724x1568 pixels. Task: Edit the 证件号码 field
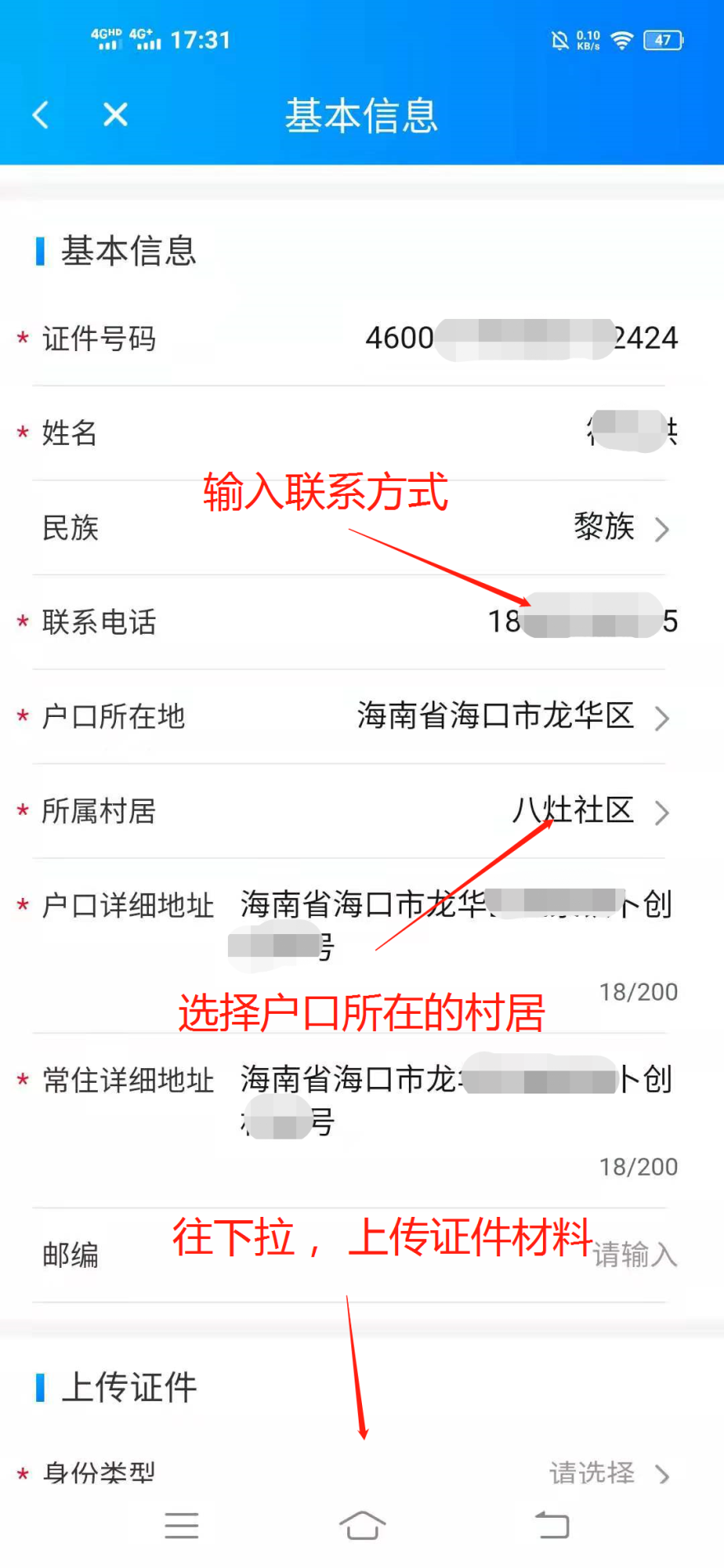521,339
